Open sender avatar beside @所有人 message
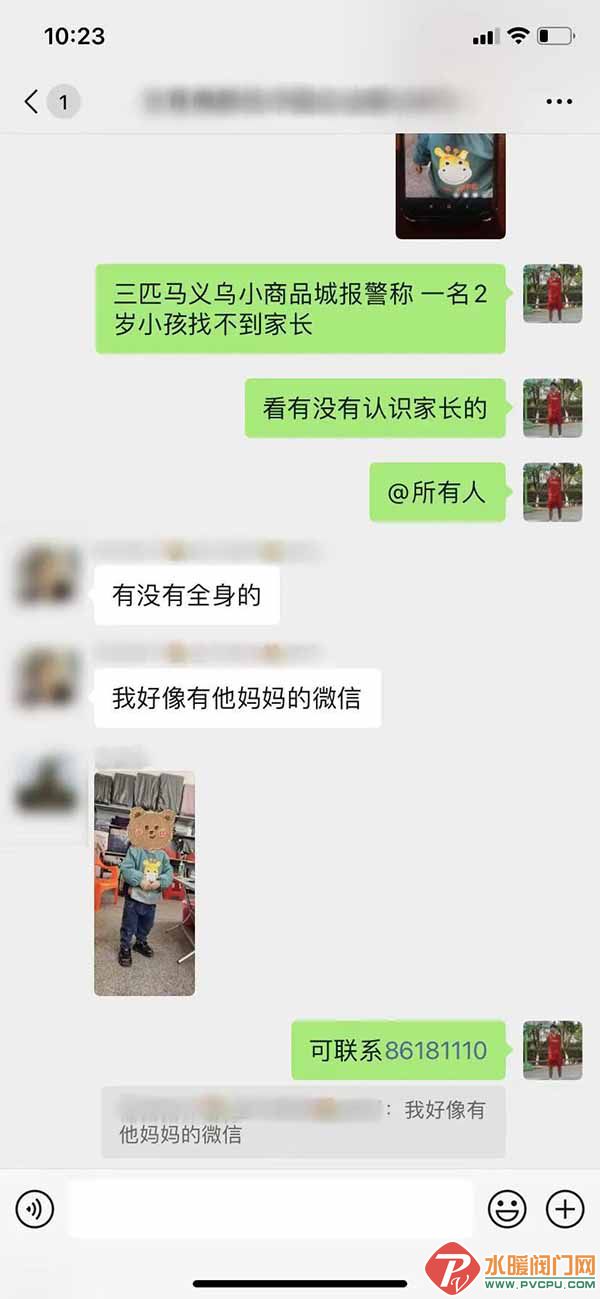 pyautogui.click(x=552, y=492)
